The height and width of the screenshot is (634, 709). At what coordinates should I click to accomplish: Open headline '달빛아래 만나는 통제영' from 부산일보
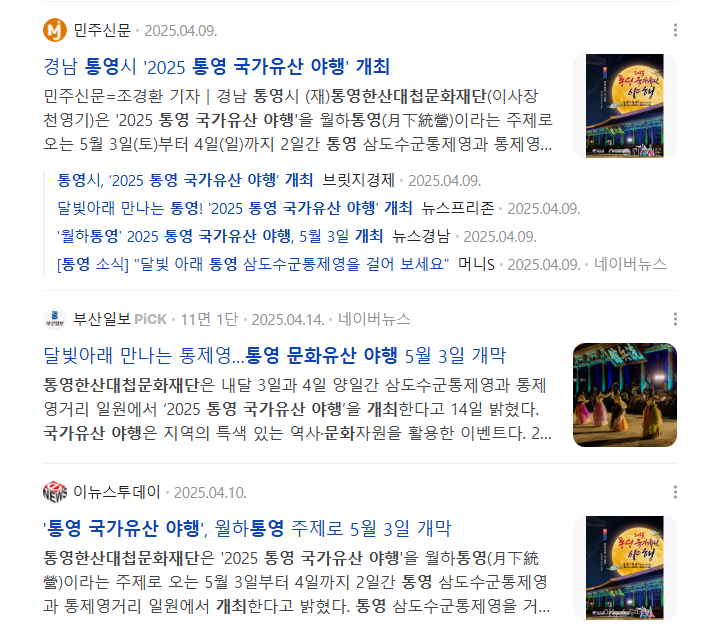tap(275, 356)
